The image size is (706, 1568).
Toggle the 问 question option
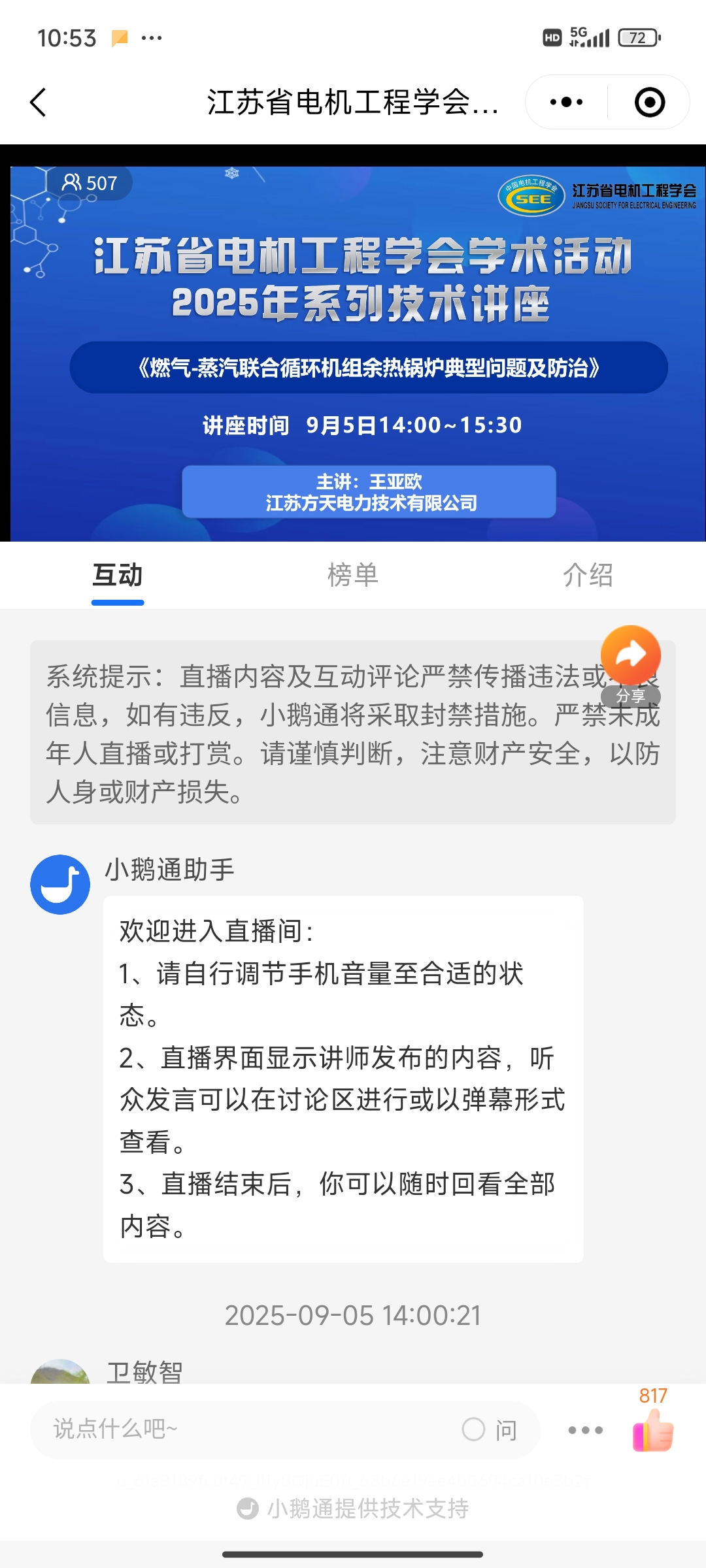(x=490, y=1429)
